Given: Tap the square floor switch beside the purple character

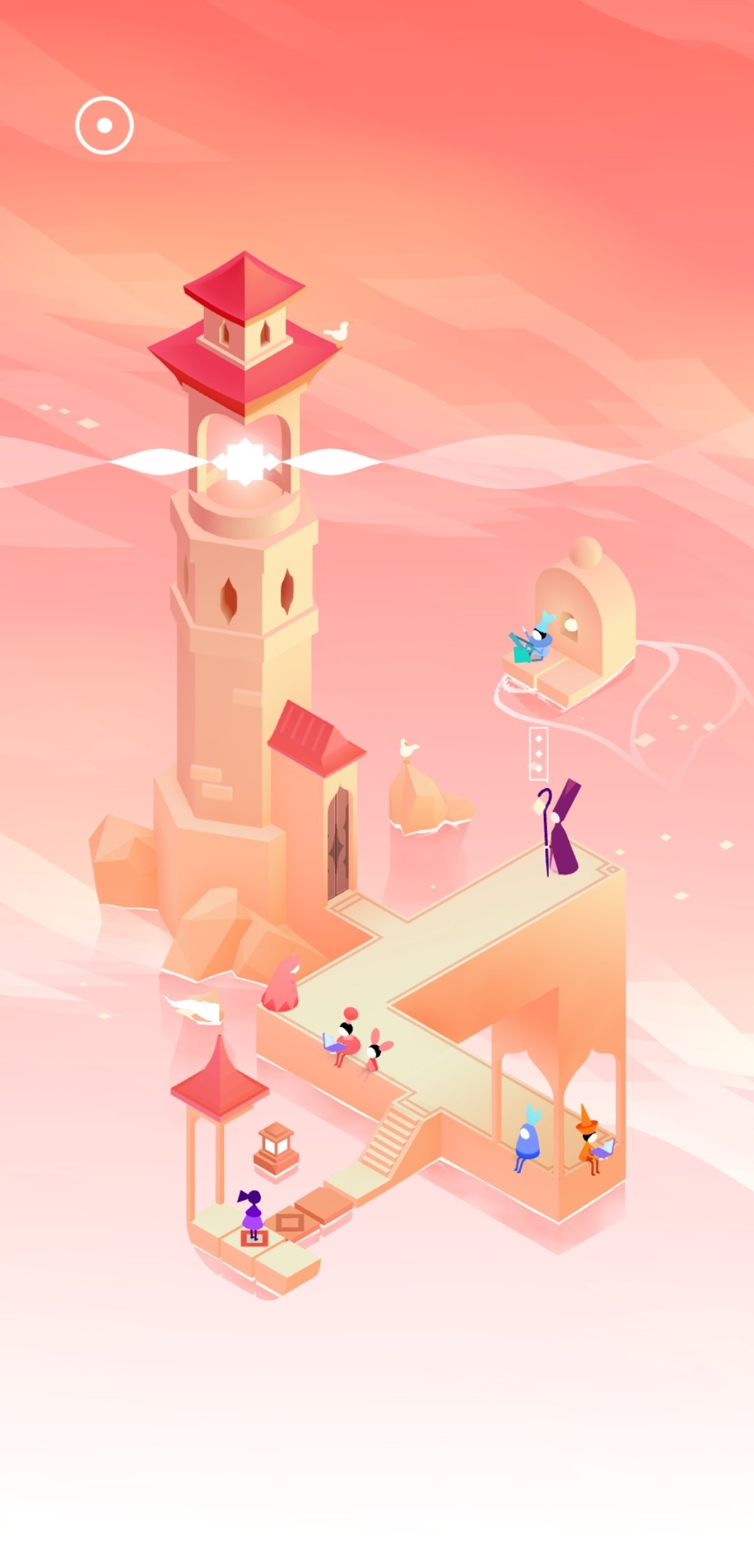Looking at the screenshot, I should pyautogui.click(x=290, y=1222).
